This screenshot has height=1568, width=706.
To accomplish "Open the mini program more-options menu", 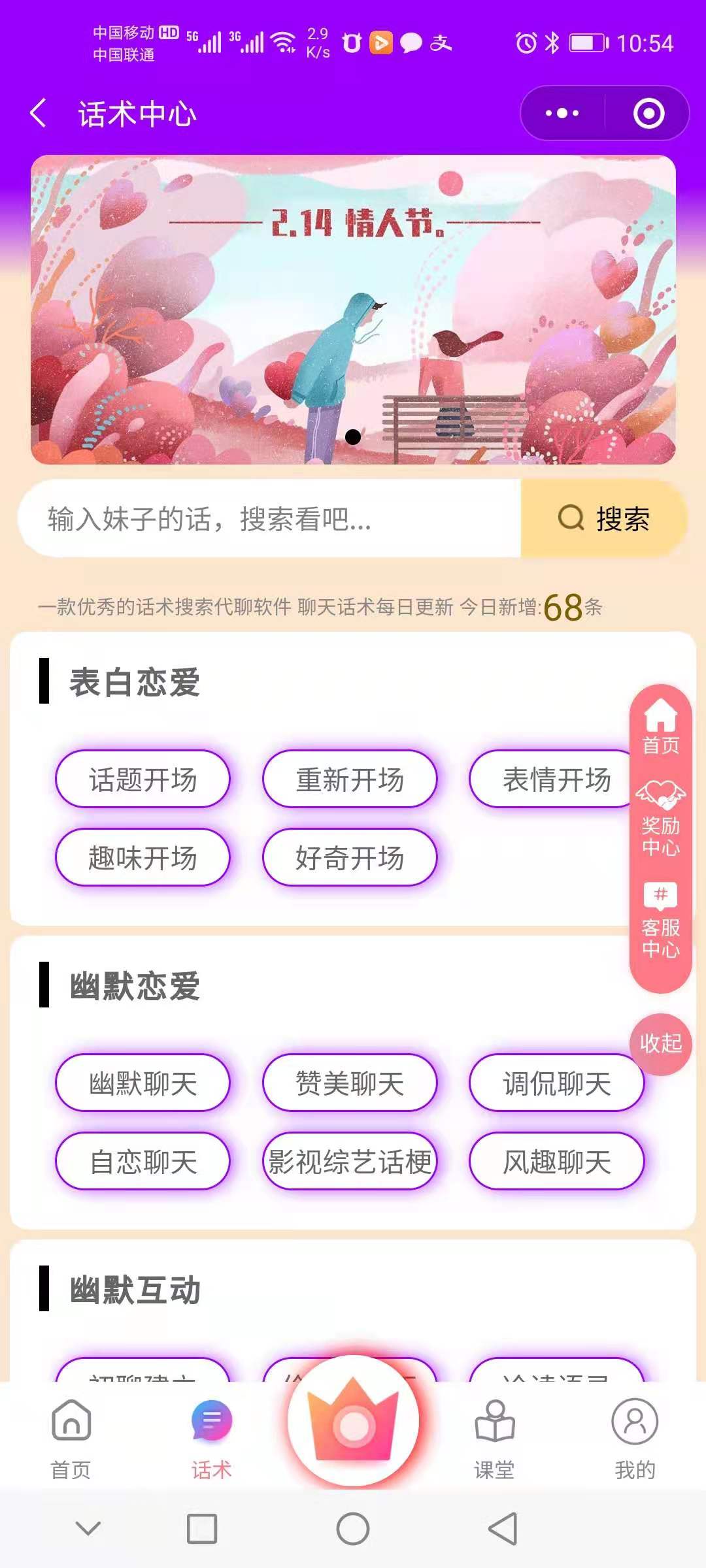I will (x=562, y=114).
